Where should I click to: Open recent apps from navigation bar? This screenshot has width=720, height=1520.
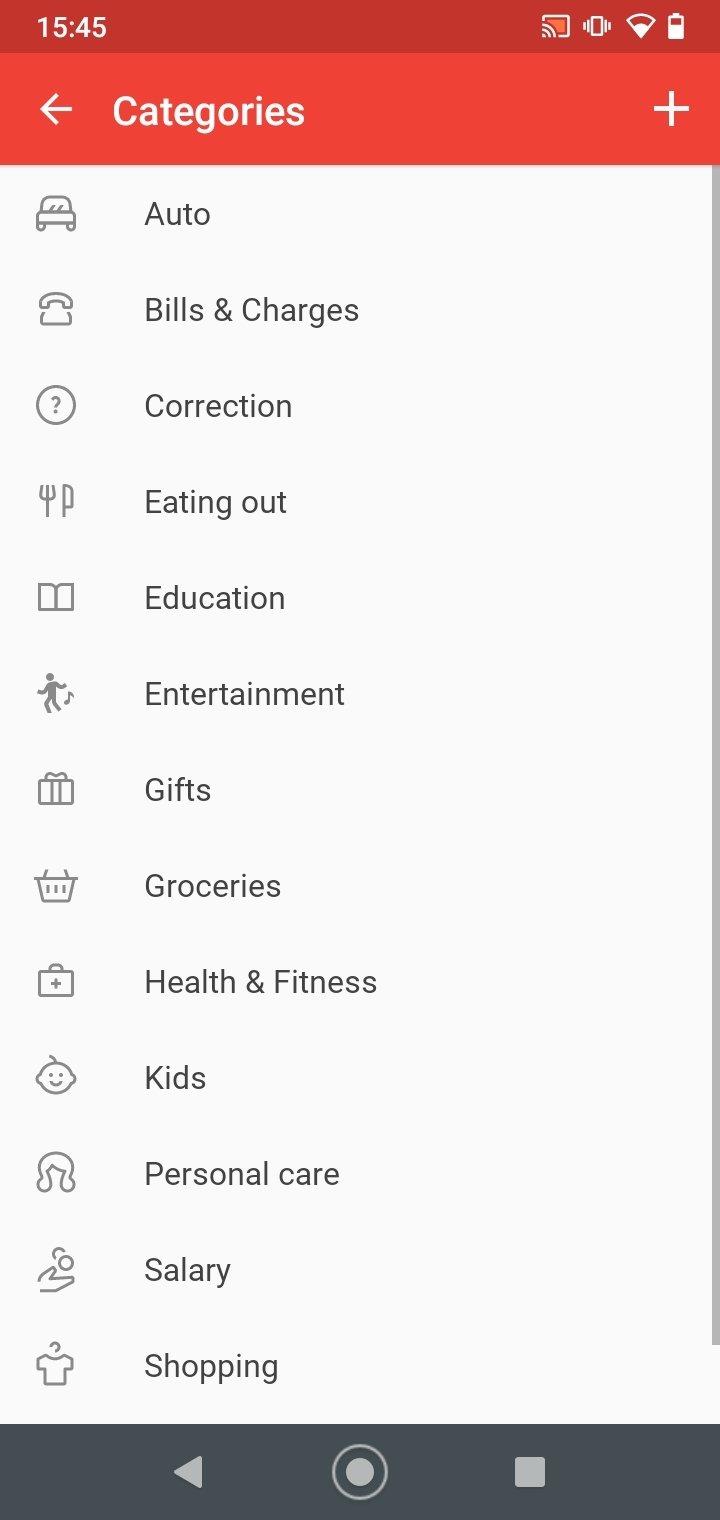[530, 1472]
